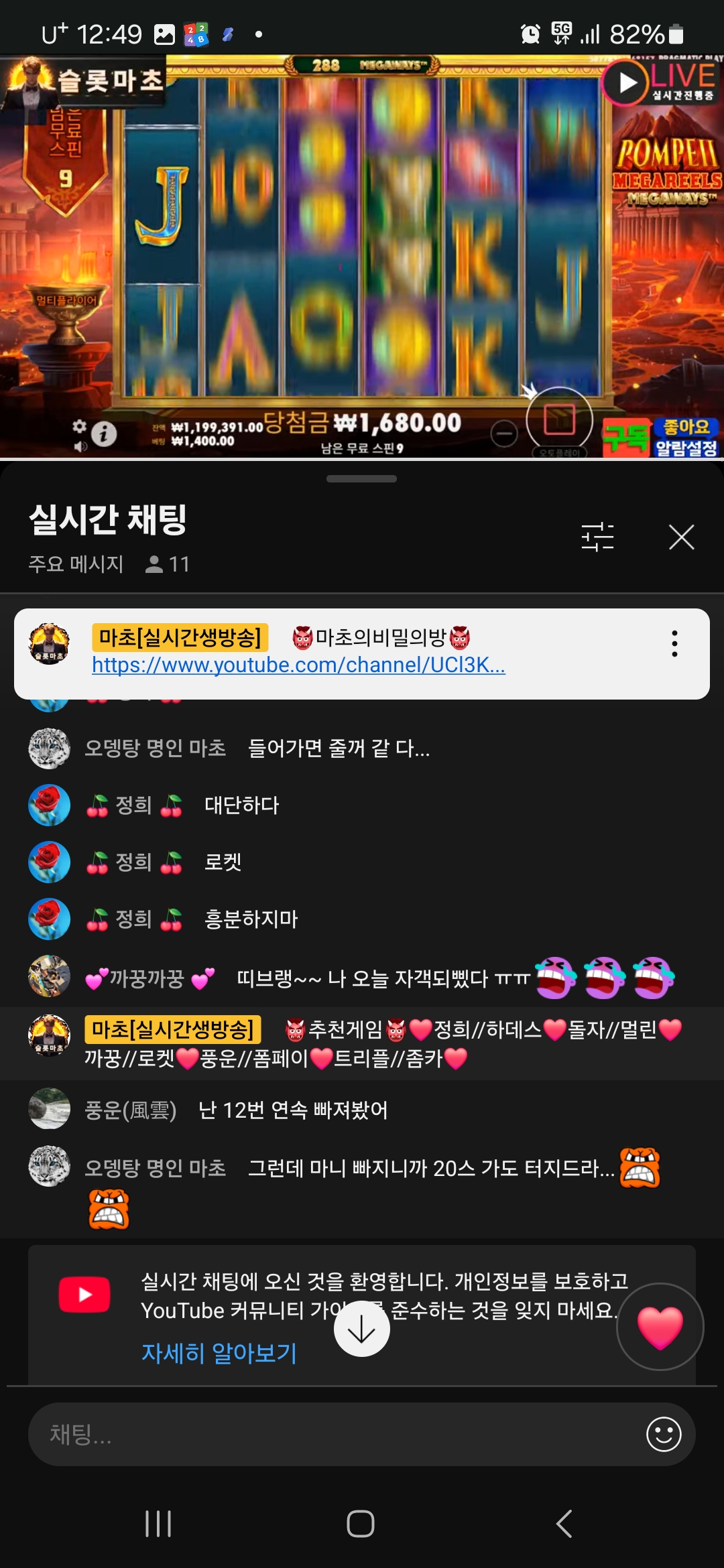Open live chat filter settings

[x=597, y=537]
